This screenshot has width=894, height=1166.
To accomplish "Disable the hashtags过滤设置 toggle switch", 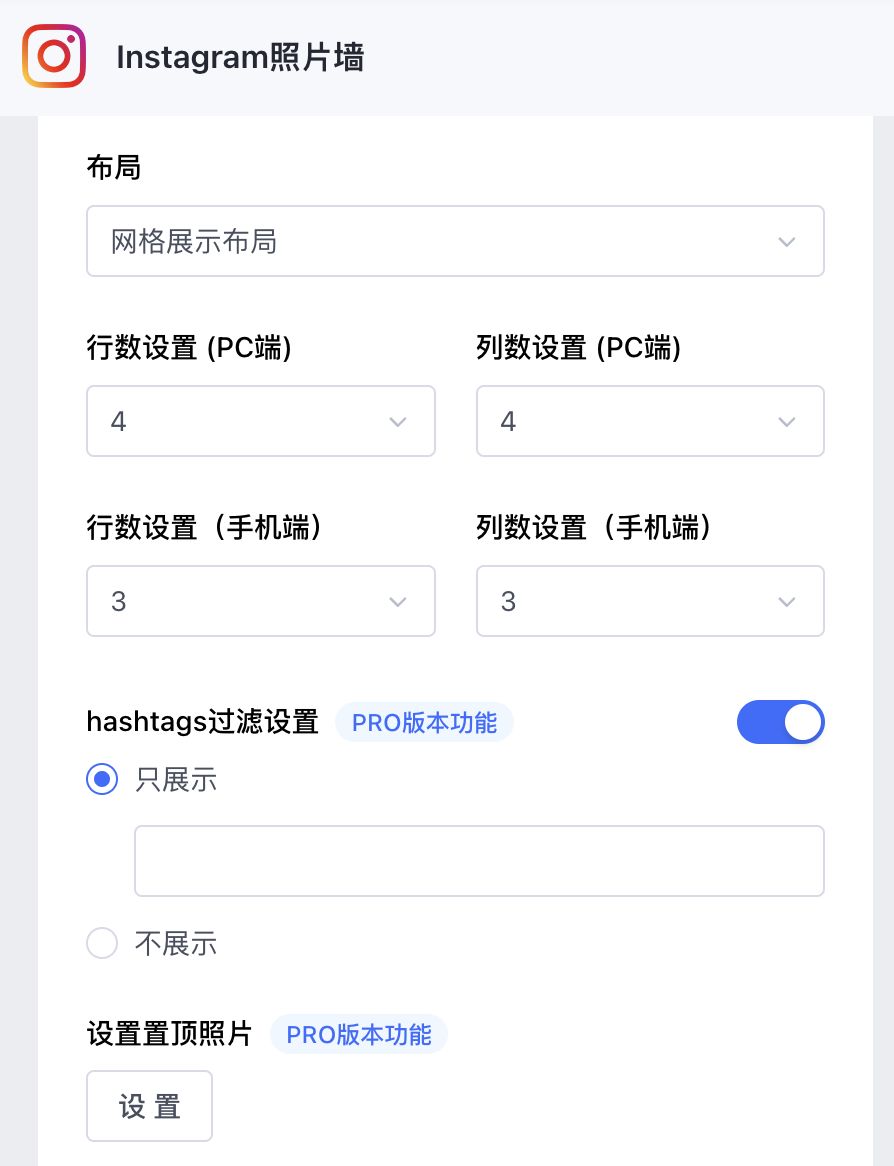I will [781, 722].
